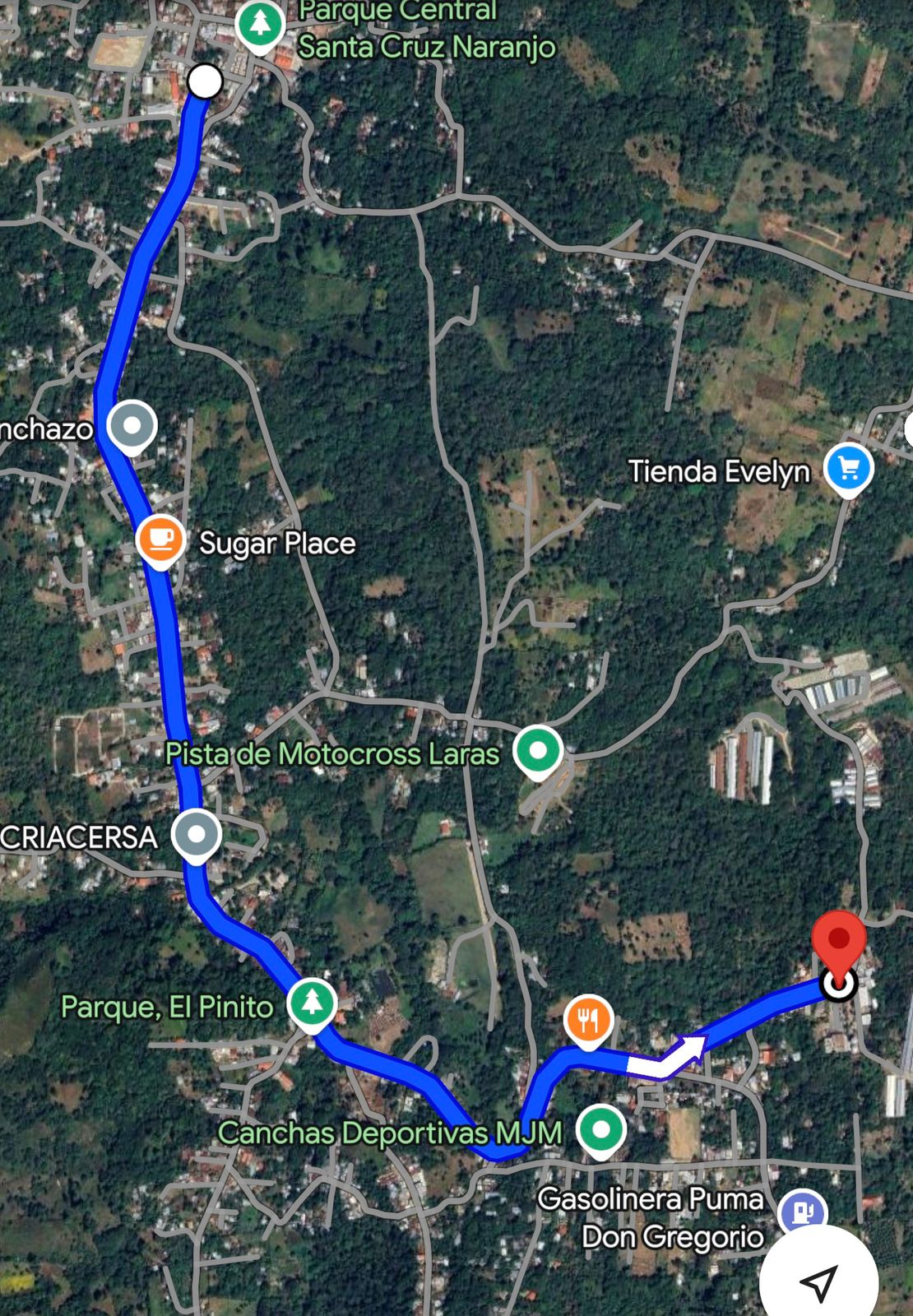Image resolution: width=913 pixels, height=1316 pixels.
Task: Tap the my-location arrow button
Action: click(818, 1281)
